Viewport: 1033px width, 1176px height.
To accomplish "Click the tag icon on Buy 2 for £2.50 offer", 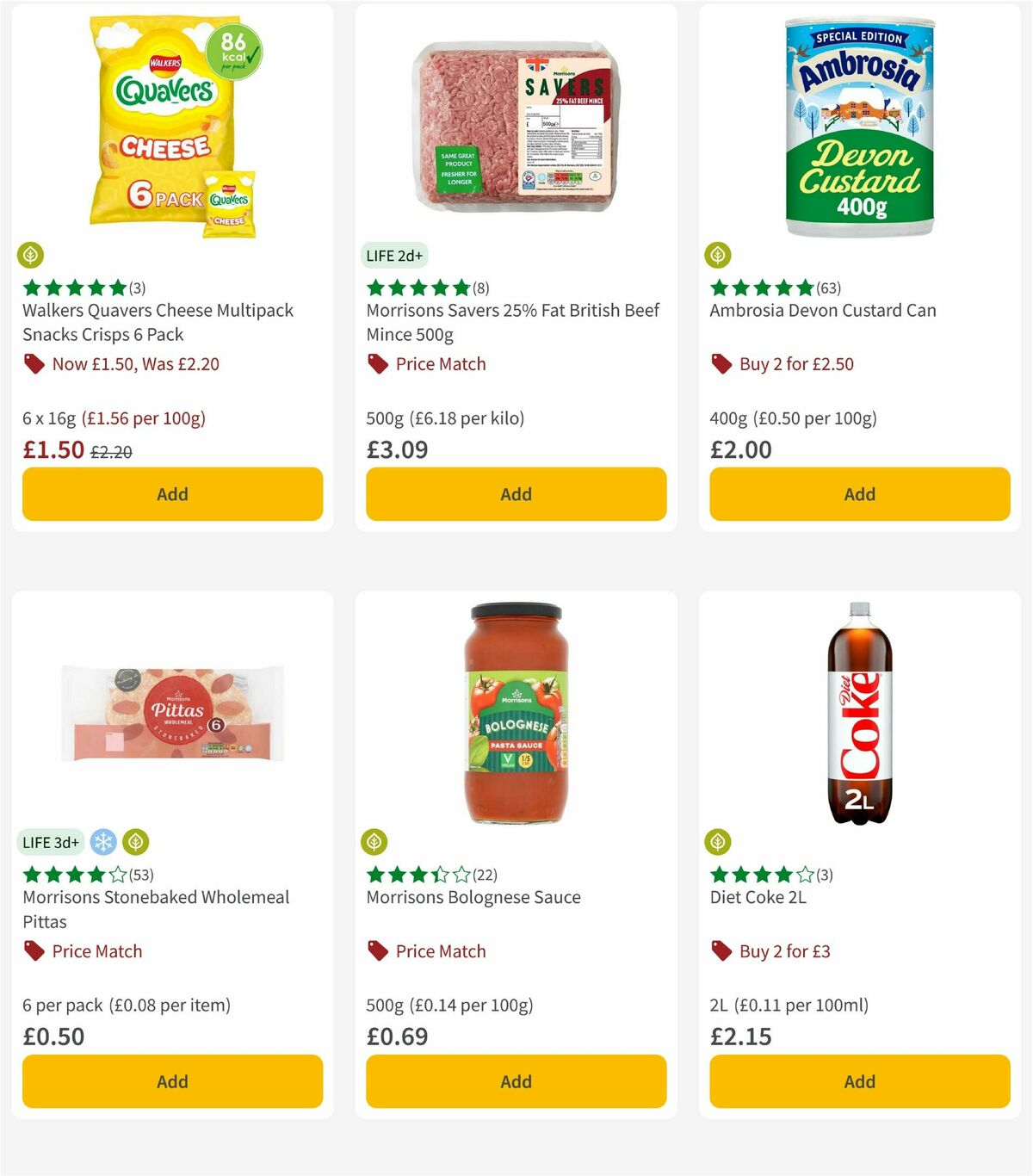I will click(721, 364).
